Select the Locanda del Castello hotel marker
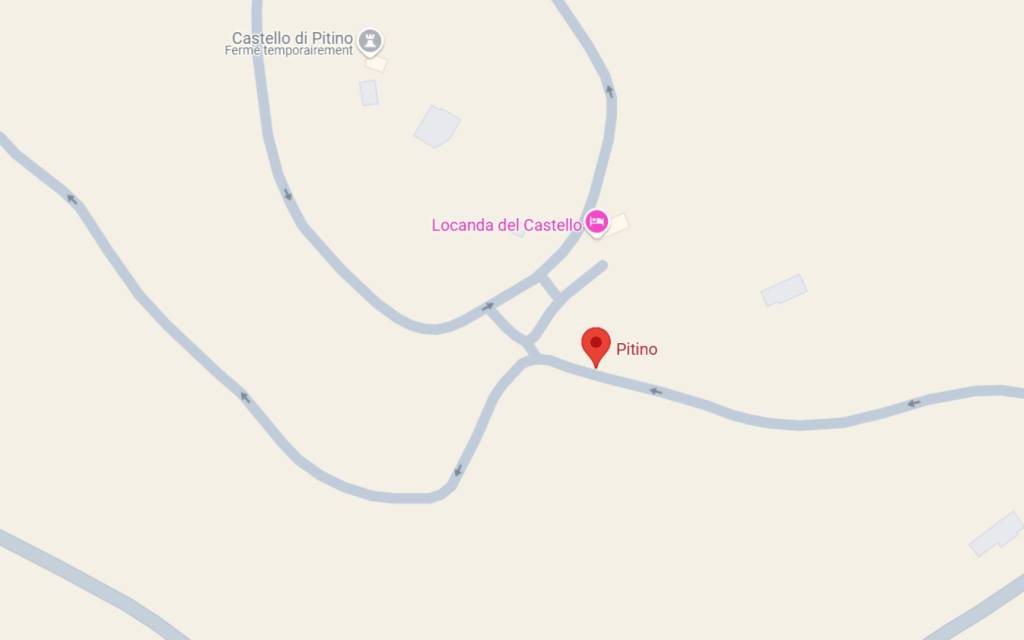The height and width of the screenshot is (640, 1024). [x=597, y=221]
